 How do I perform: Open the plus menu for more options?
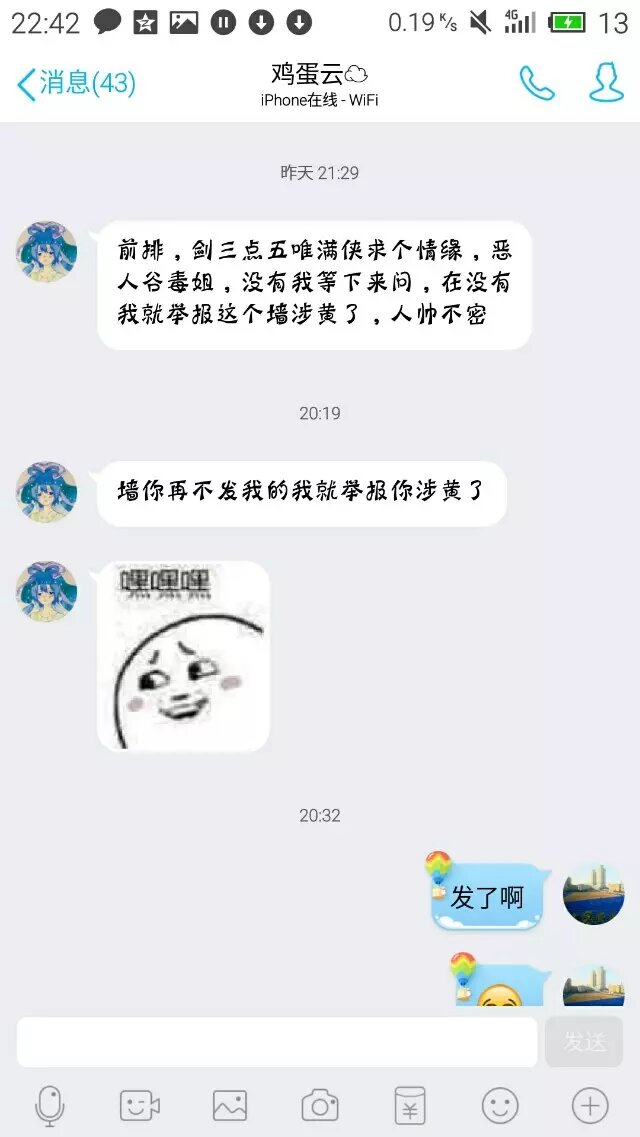pos(590,1105)
